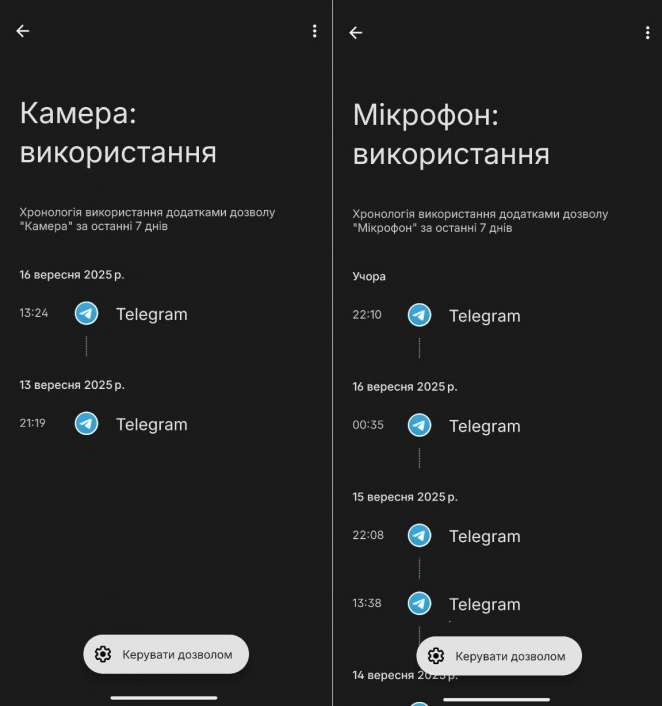Open overflow menu on the Мікрофон screen
The image size is (662, 706).
647,33
